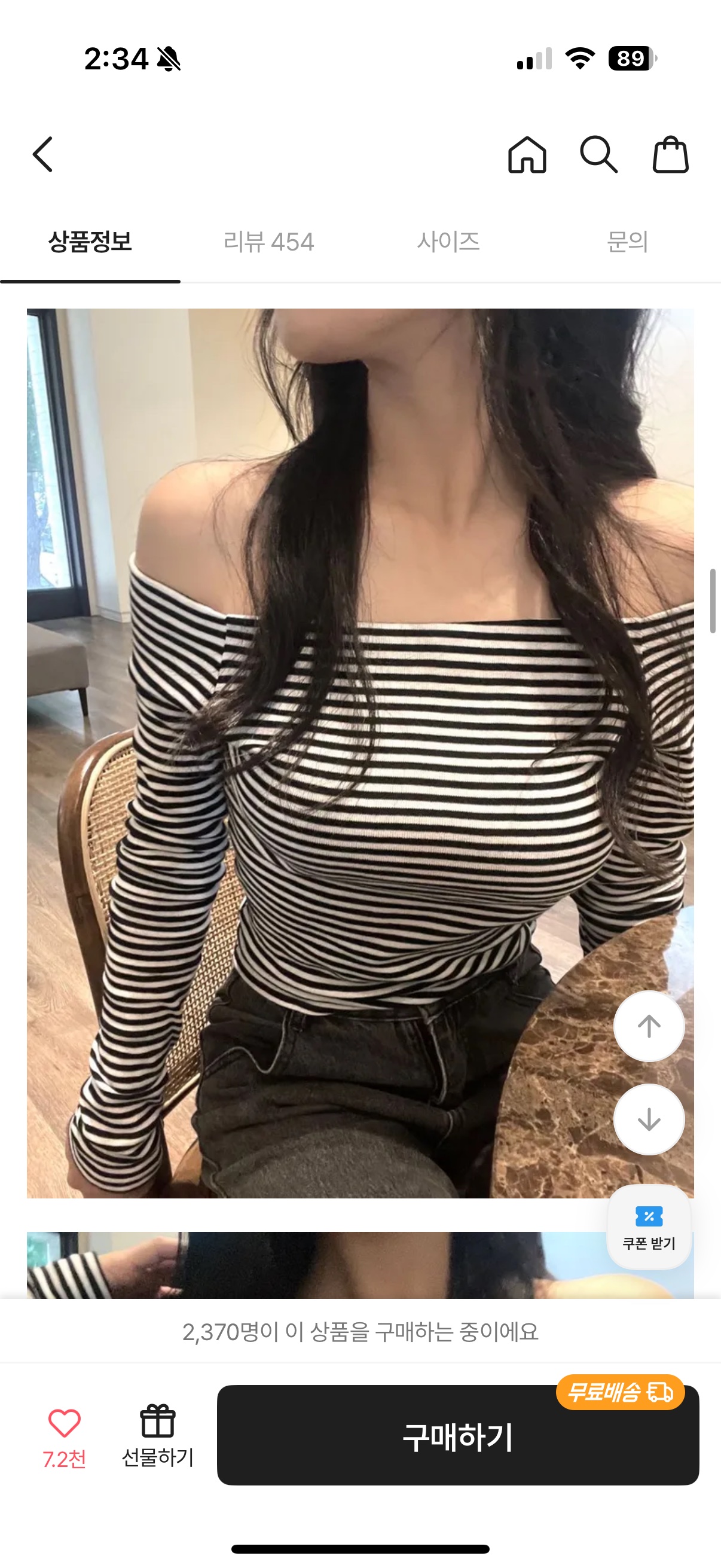The height and width of the screenshot is (1568, 721).
Task: Tap 선물하기 to gift this item
Action: click(x=158, y=1435)
